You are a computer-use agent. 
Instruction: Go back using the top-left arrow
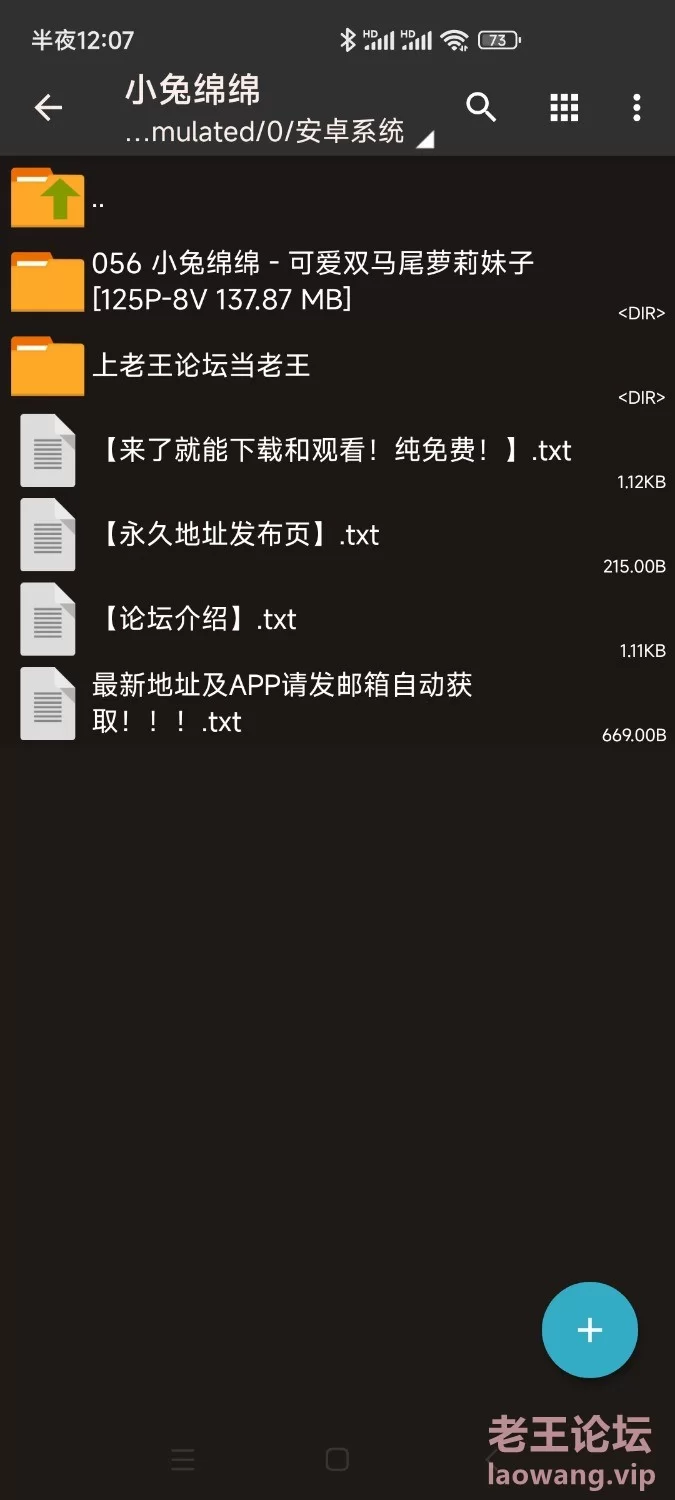[48, 108]
